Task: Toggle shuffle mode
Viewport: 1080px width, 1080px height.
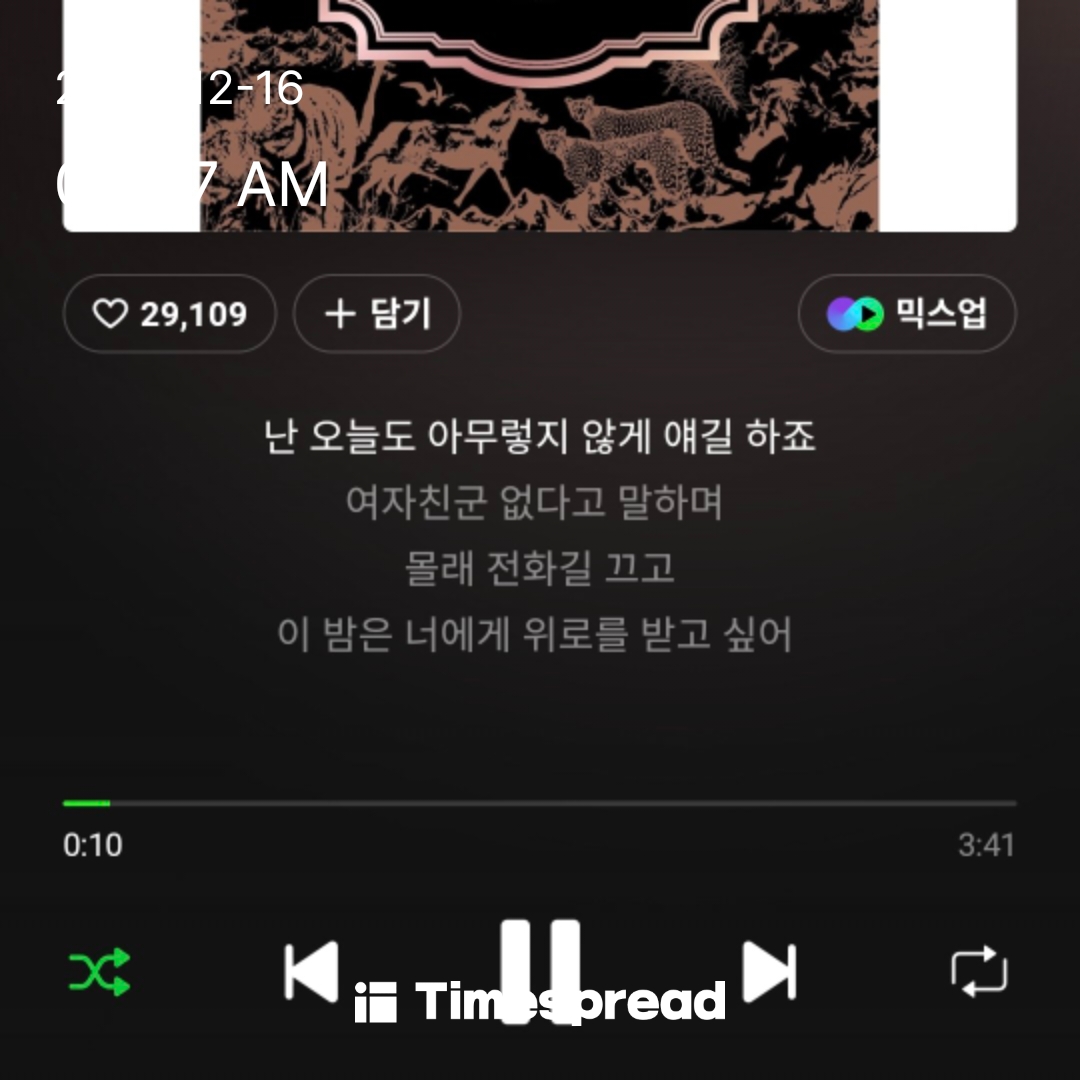Action: click(99, 971)
